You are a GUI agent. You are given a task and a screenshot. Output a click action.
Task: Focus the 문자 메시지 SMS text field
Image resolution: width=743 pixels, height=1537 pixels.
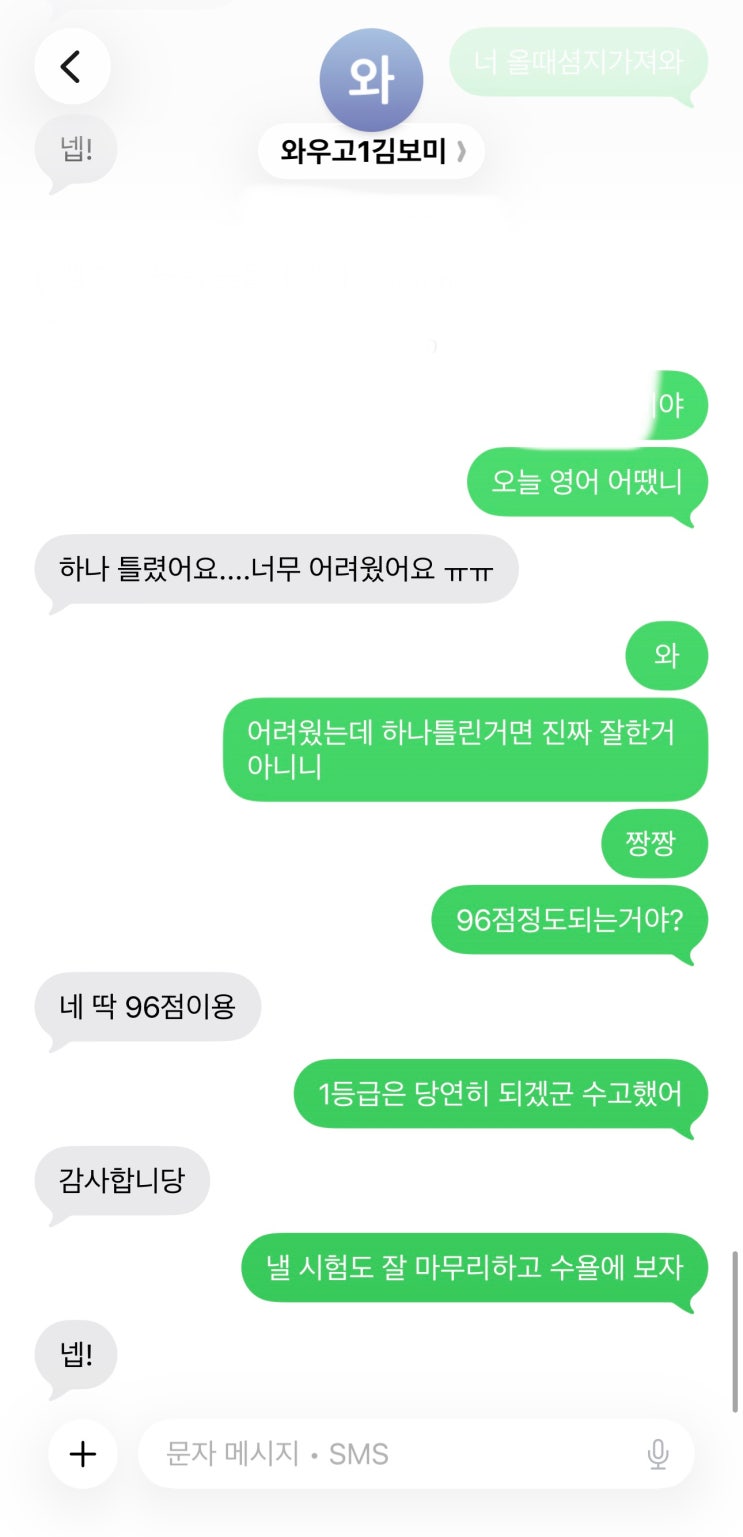(x=390, y=1454)
